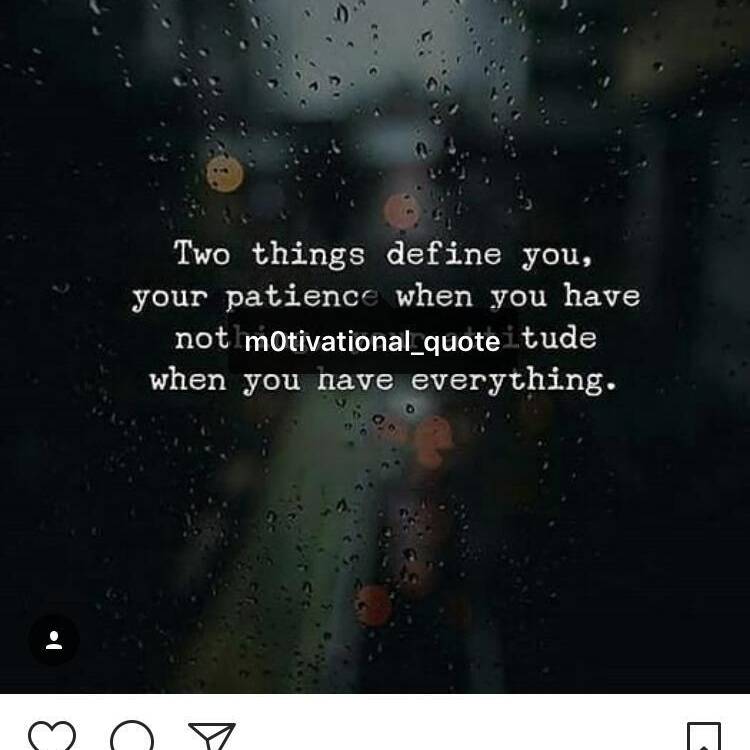The image size is (750, 750).
Task: Tap the m0tivational_quote tag label
Action: (x=372, y=342)
